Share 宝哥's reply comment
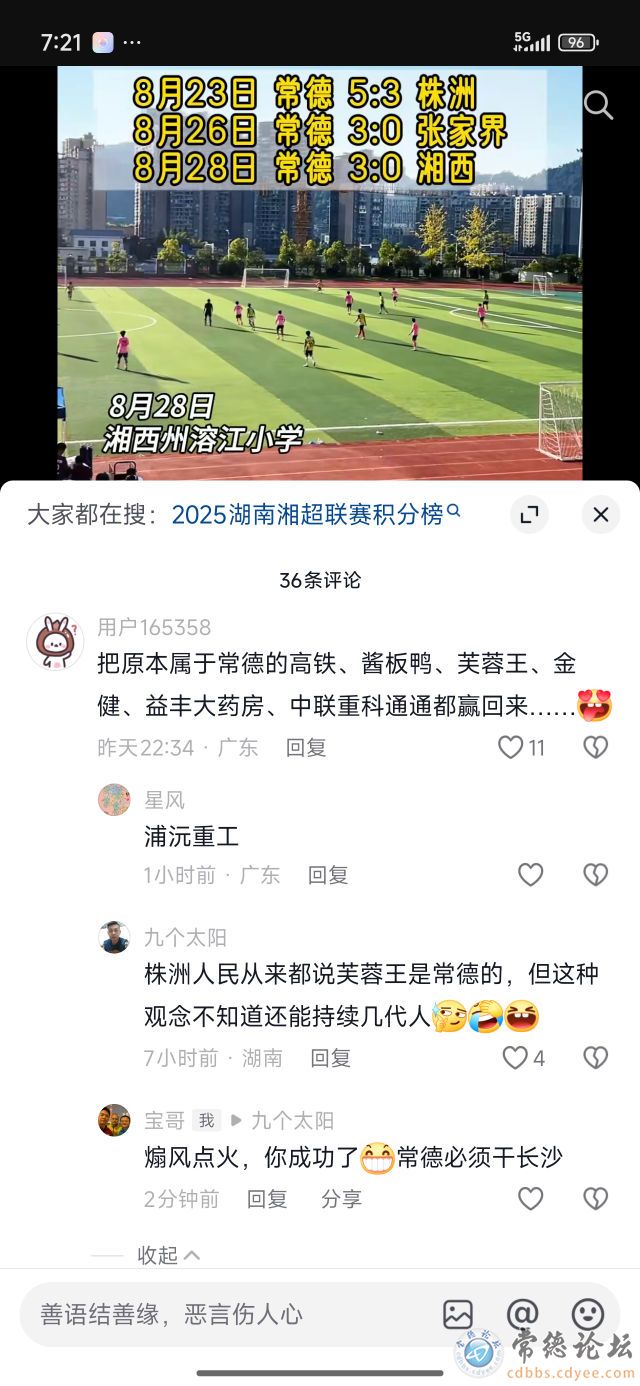The height and width of the screenshot is (1386, 640). point(341,1198)
